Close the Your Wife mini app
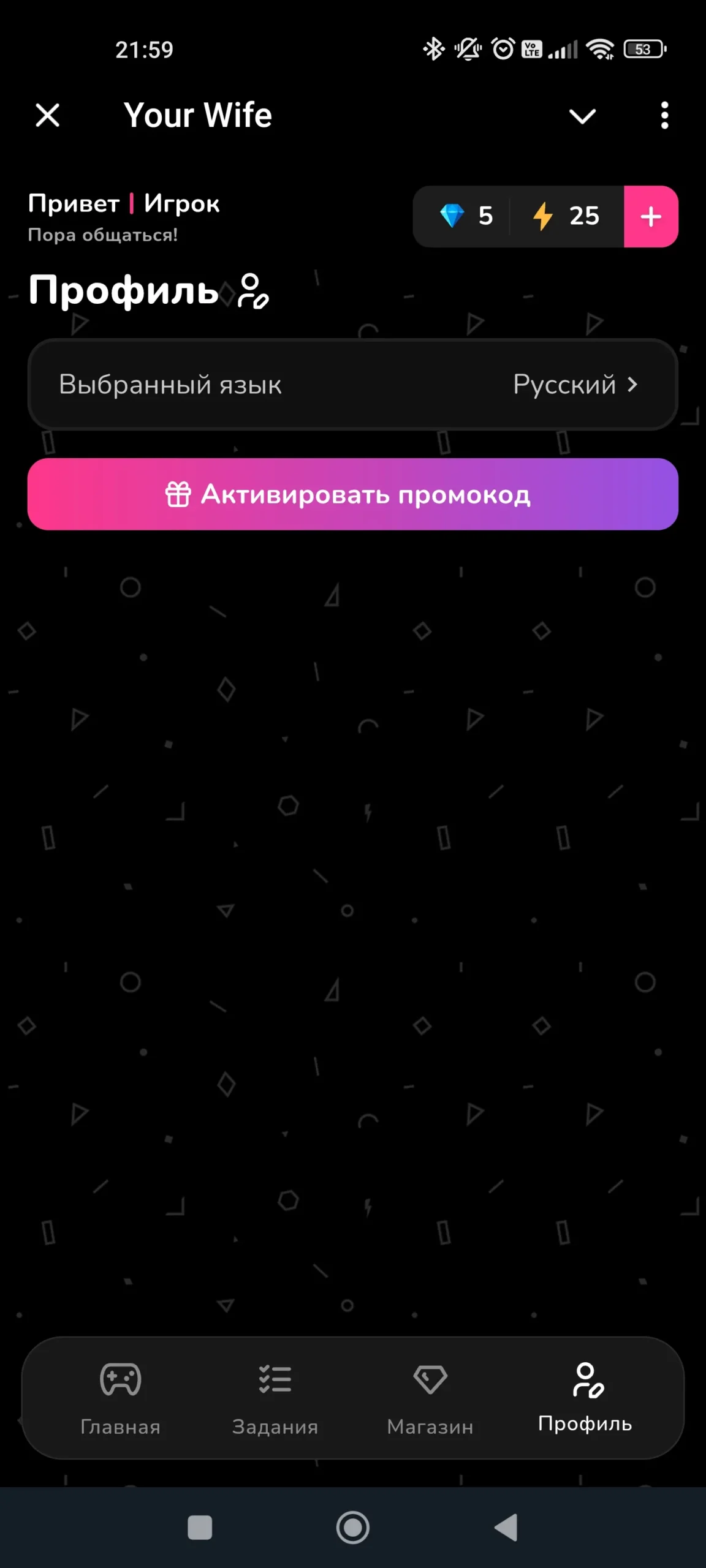Viewport: 706px width, 1568px height. tap(47, 115)
